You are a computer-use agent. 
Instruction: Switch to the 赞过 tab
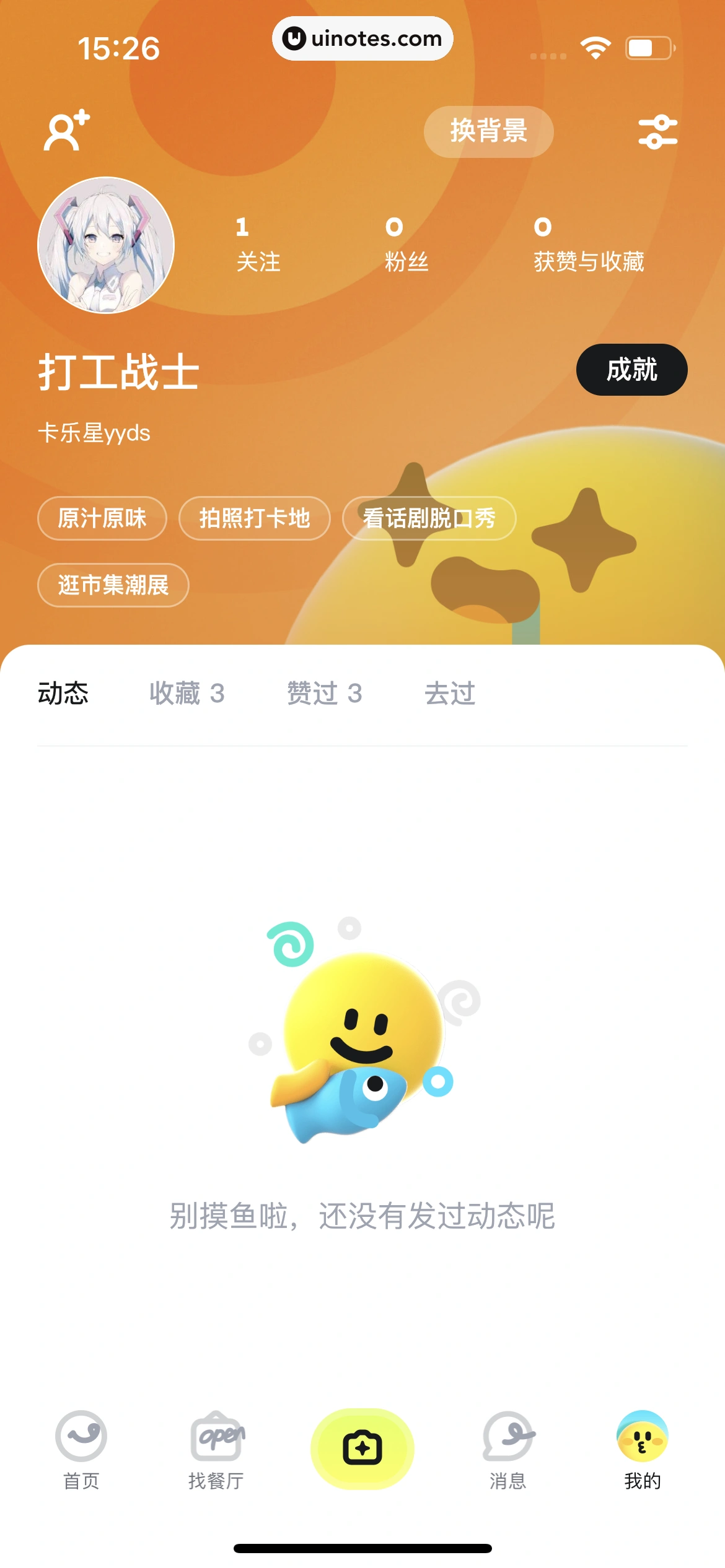click(324, 693)
